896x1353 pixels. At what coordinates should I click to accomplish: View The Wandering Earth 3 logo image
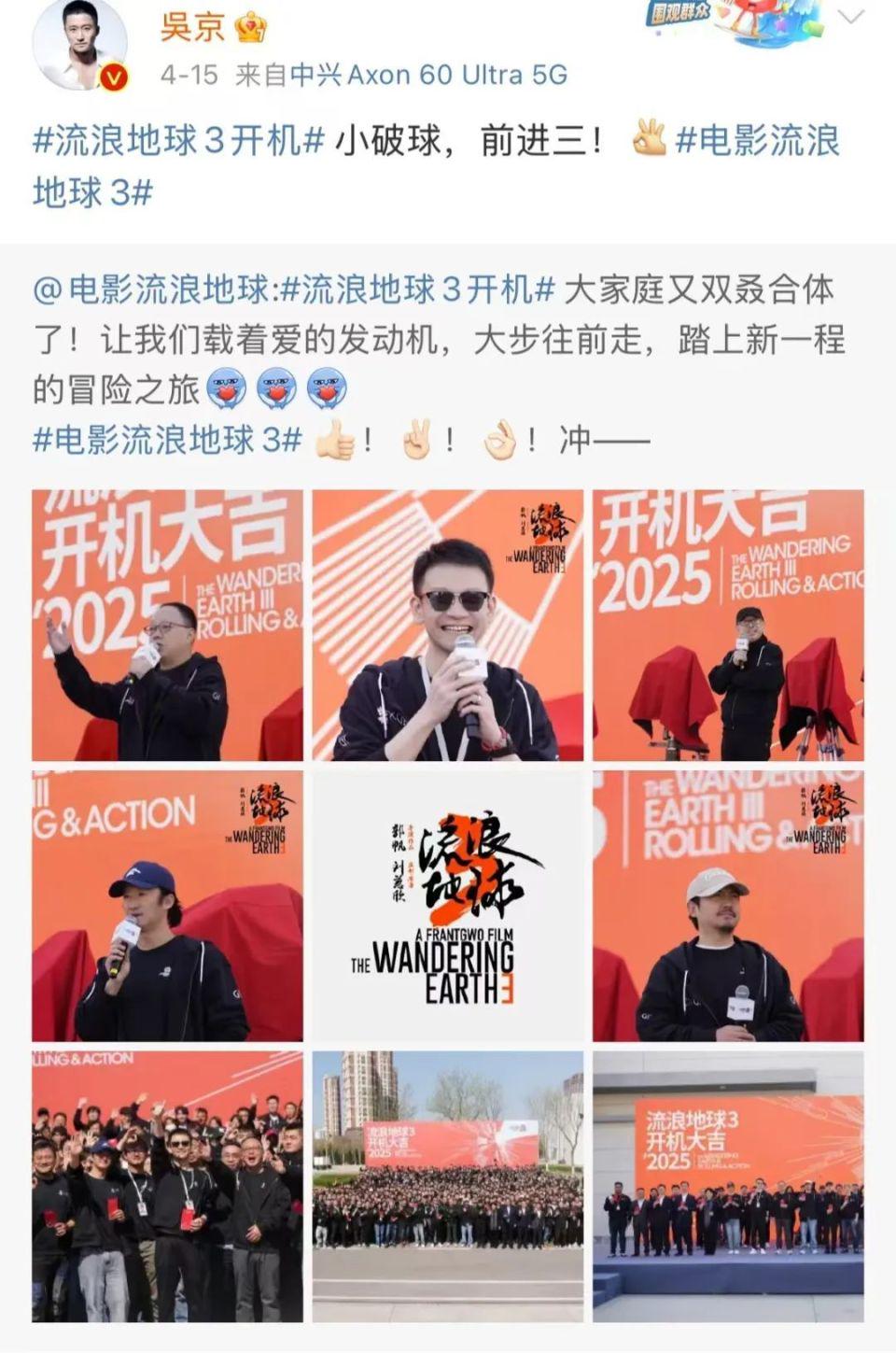447,906
